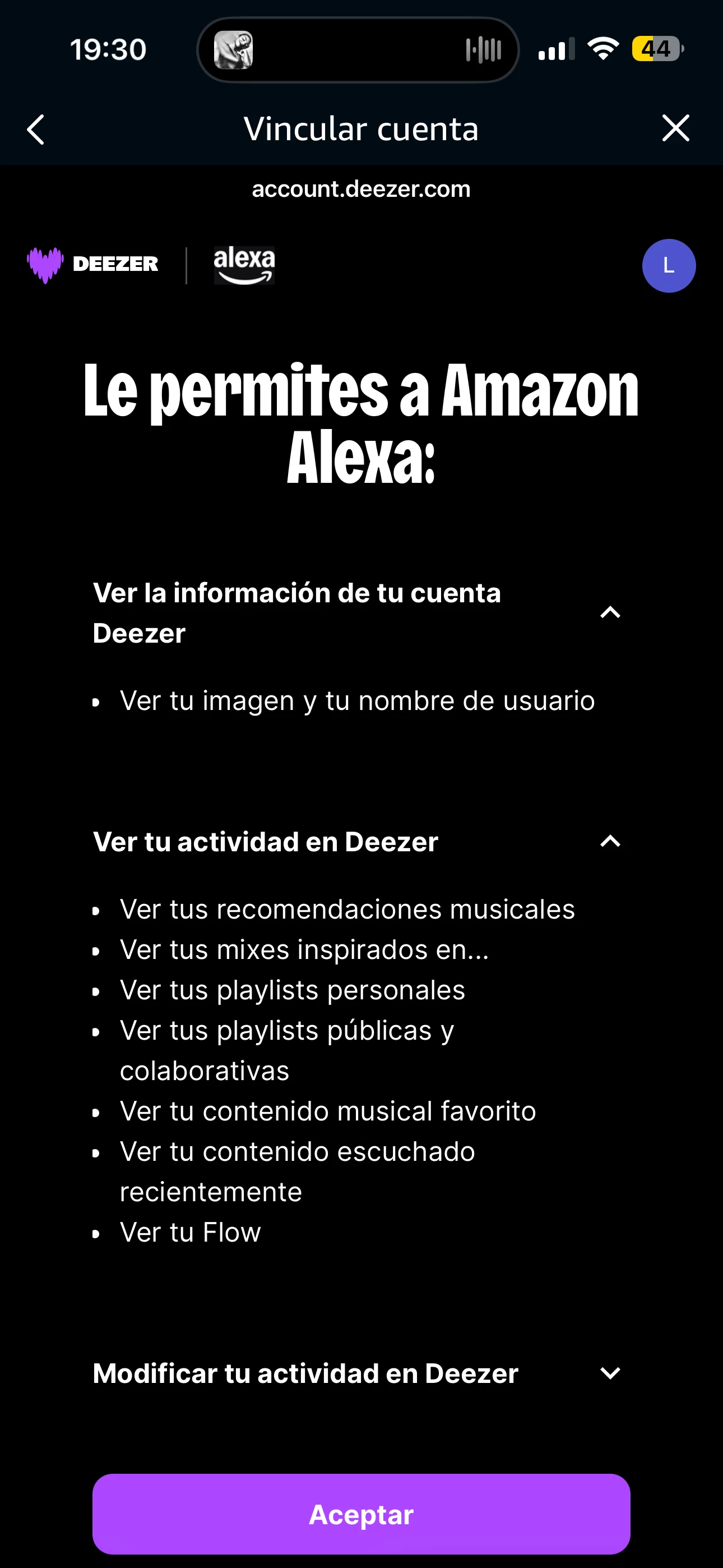723x1568 pixels.
Task: Open the L profile avatar
Action: tap(668, 266)
